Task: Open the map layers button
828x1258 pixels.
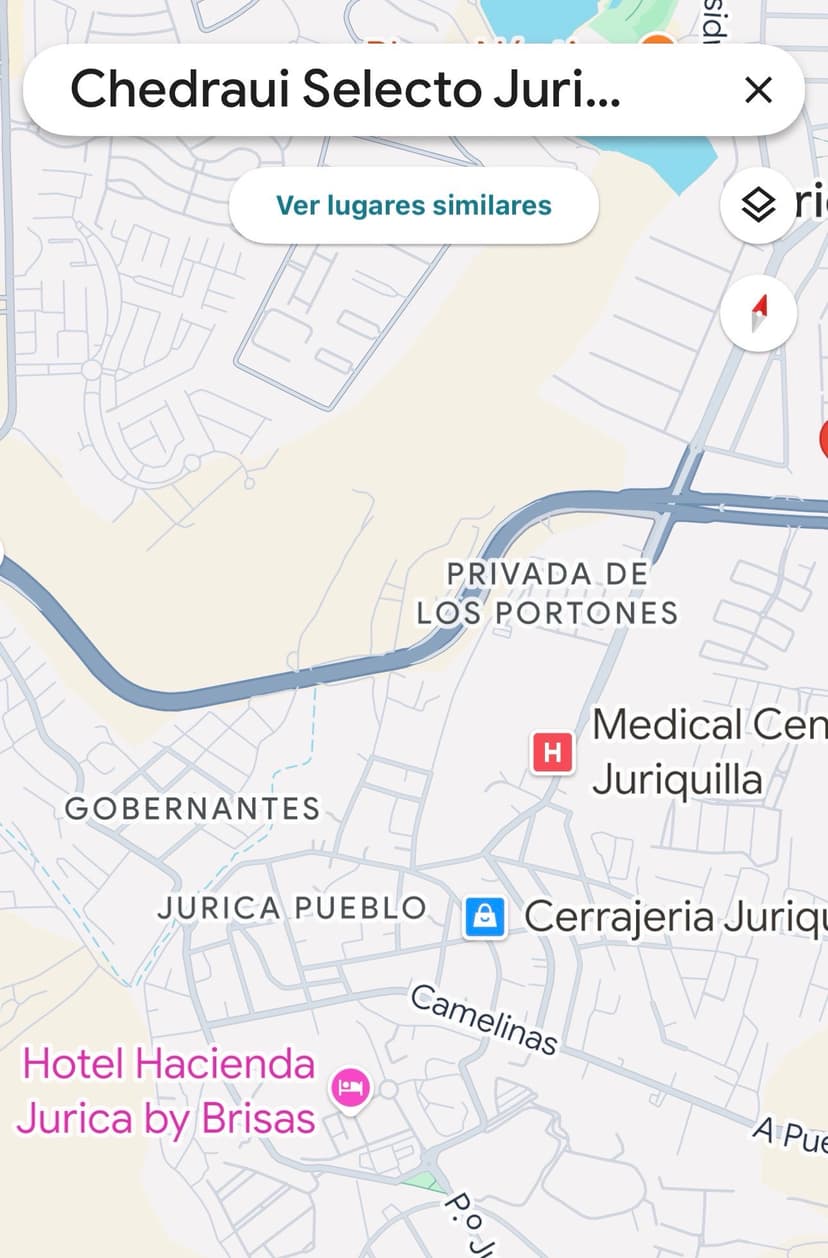Action: pyautogui.click(x=759, y=205)
